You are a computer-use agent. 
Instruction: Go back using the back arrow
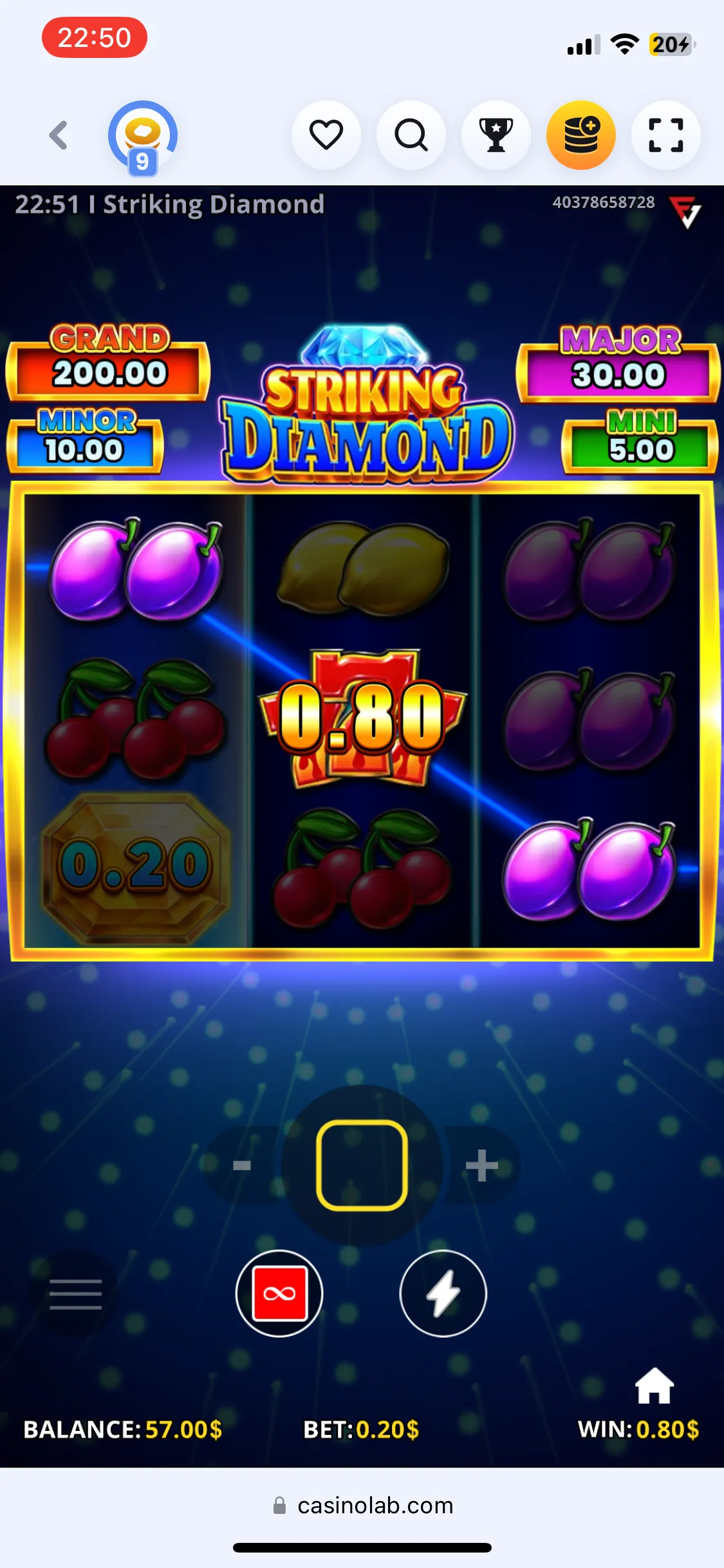59,135
